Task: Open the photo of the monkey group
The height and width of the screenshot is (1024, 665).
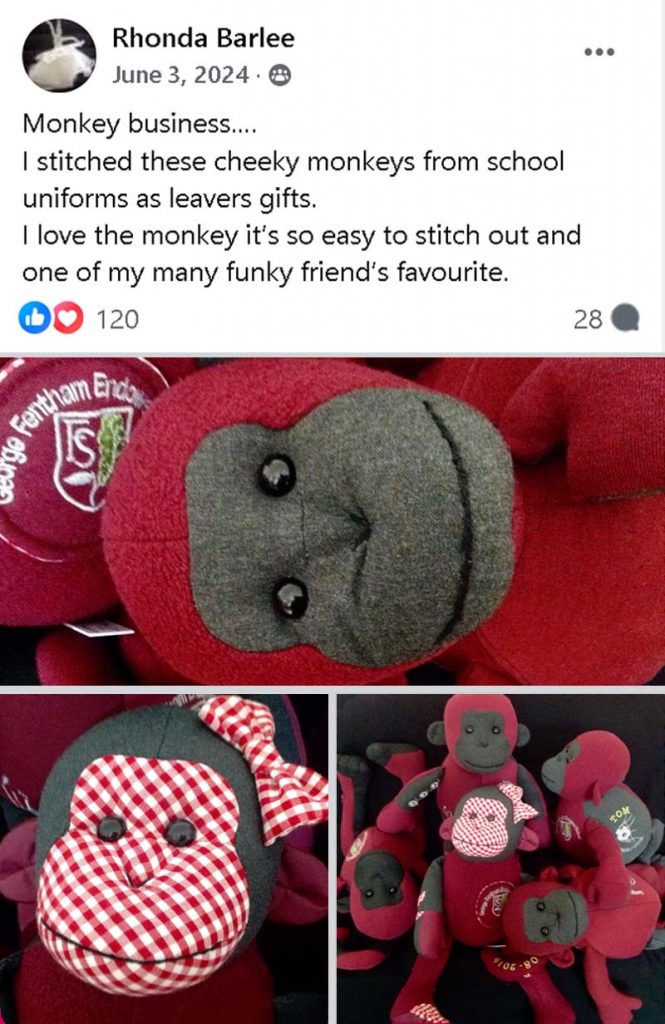Action: [500, 858]
